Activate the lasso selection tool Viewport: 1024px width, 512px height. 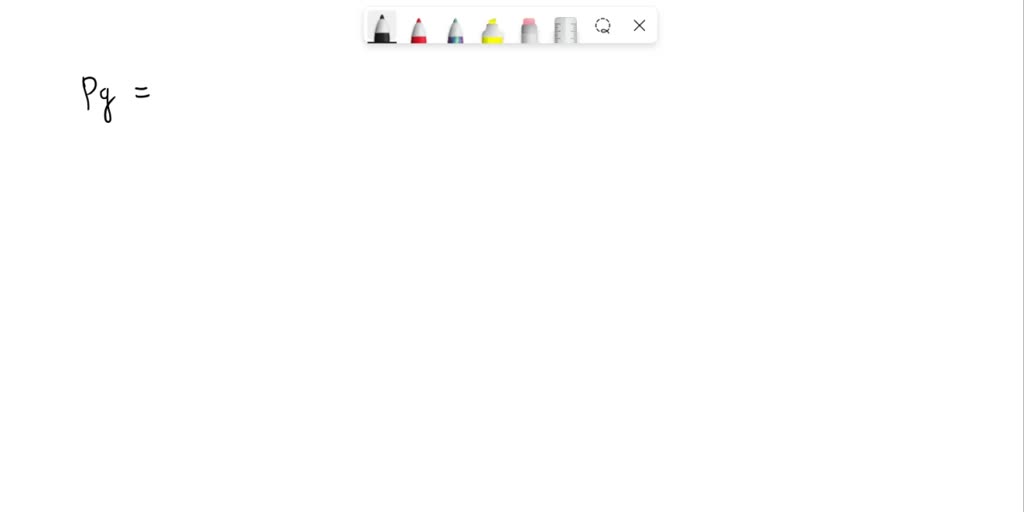click(603, 26)
